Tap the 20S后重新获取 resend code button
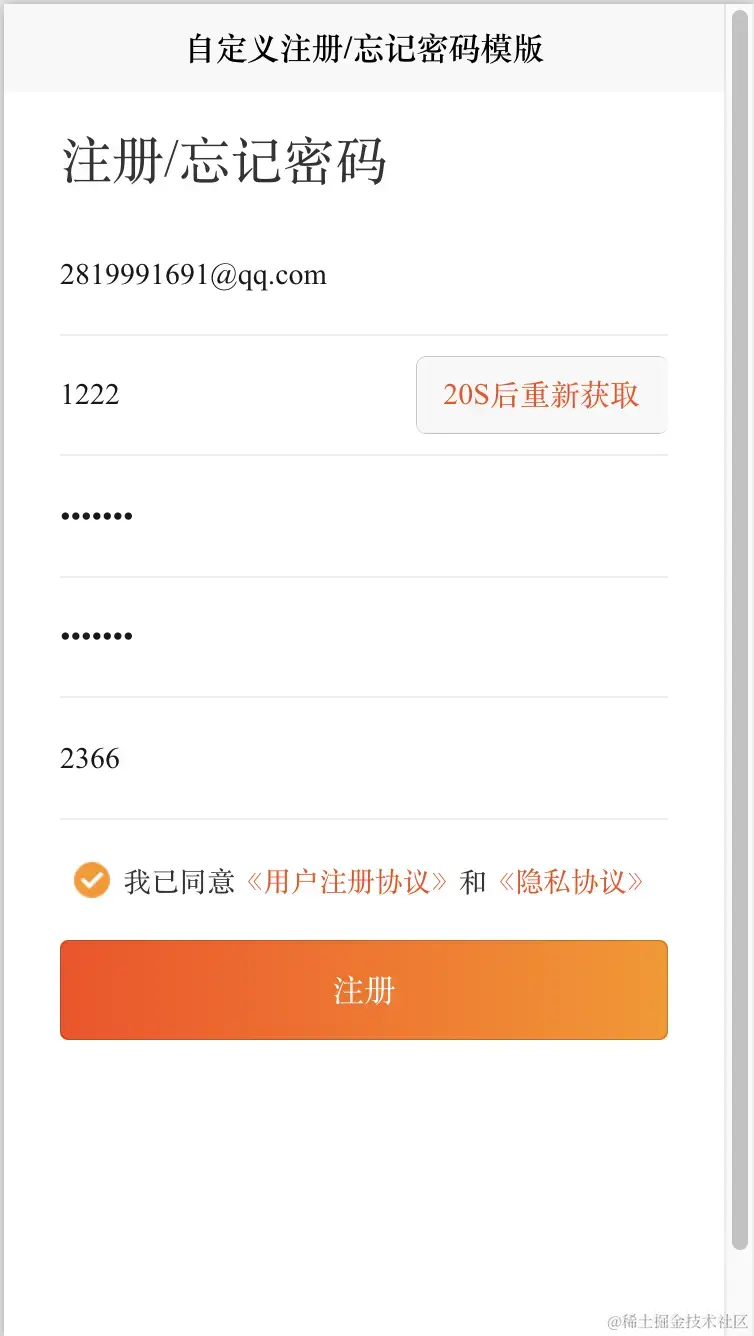Image resolution: width=754 pixels, height=1336 pixels. [541, 395]
